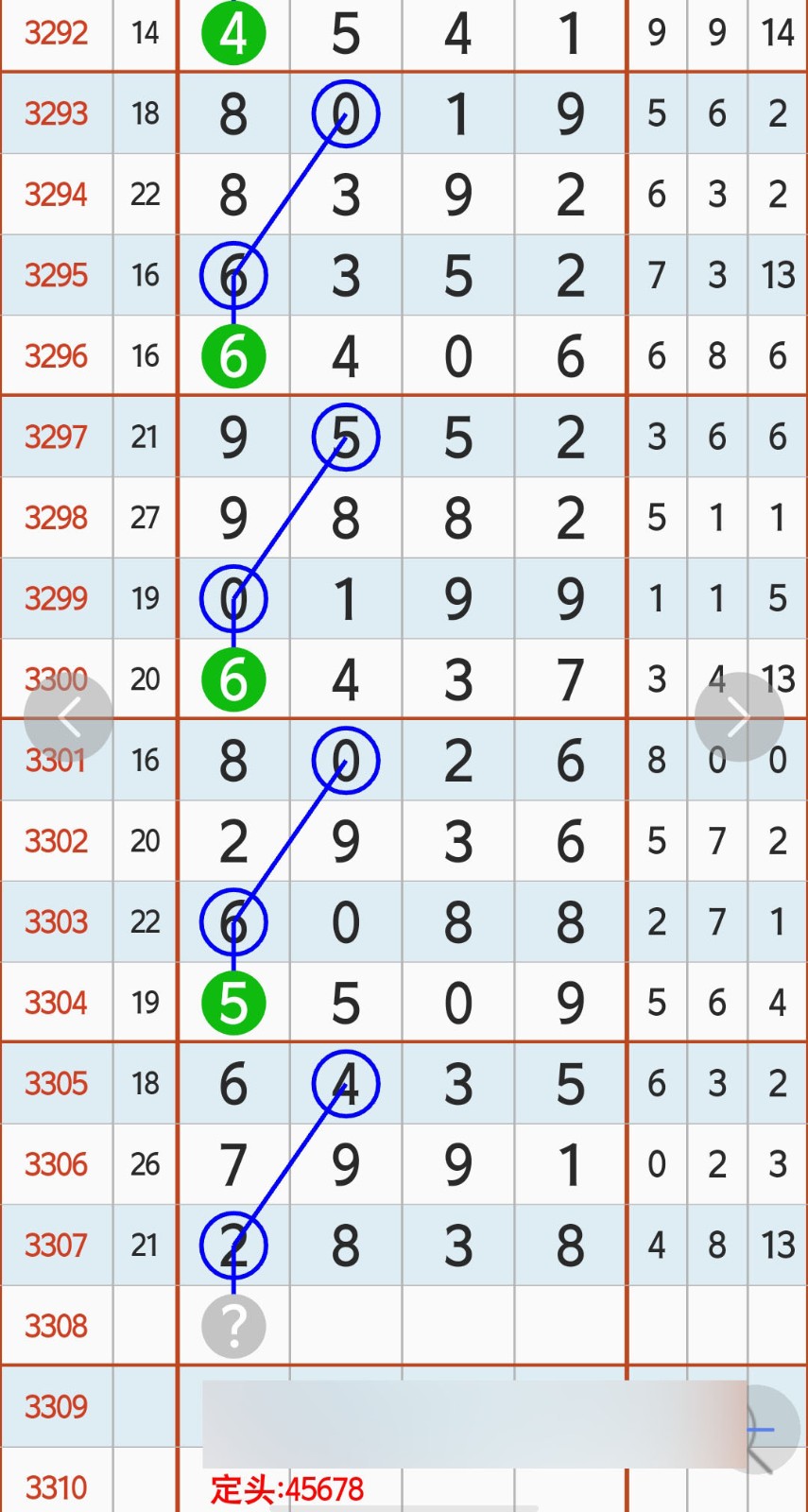Click the blue circled 0 in period 3299
The width and height of the screenshot is (808, 1512).
233,597
